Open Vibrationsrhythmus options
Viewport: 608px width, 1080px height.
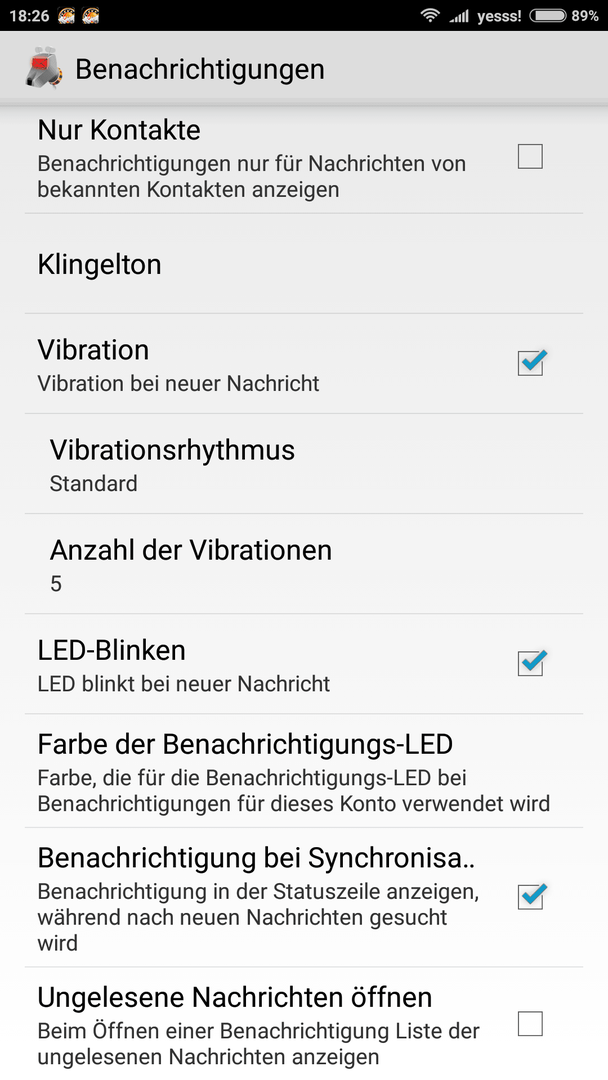(304, 464)
